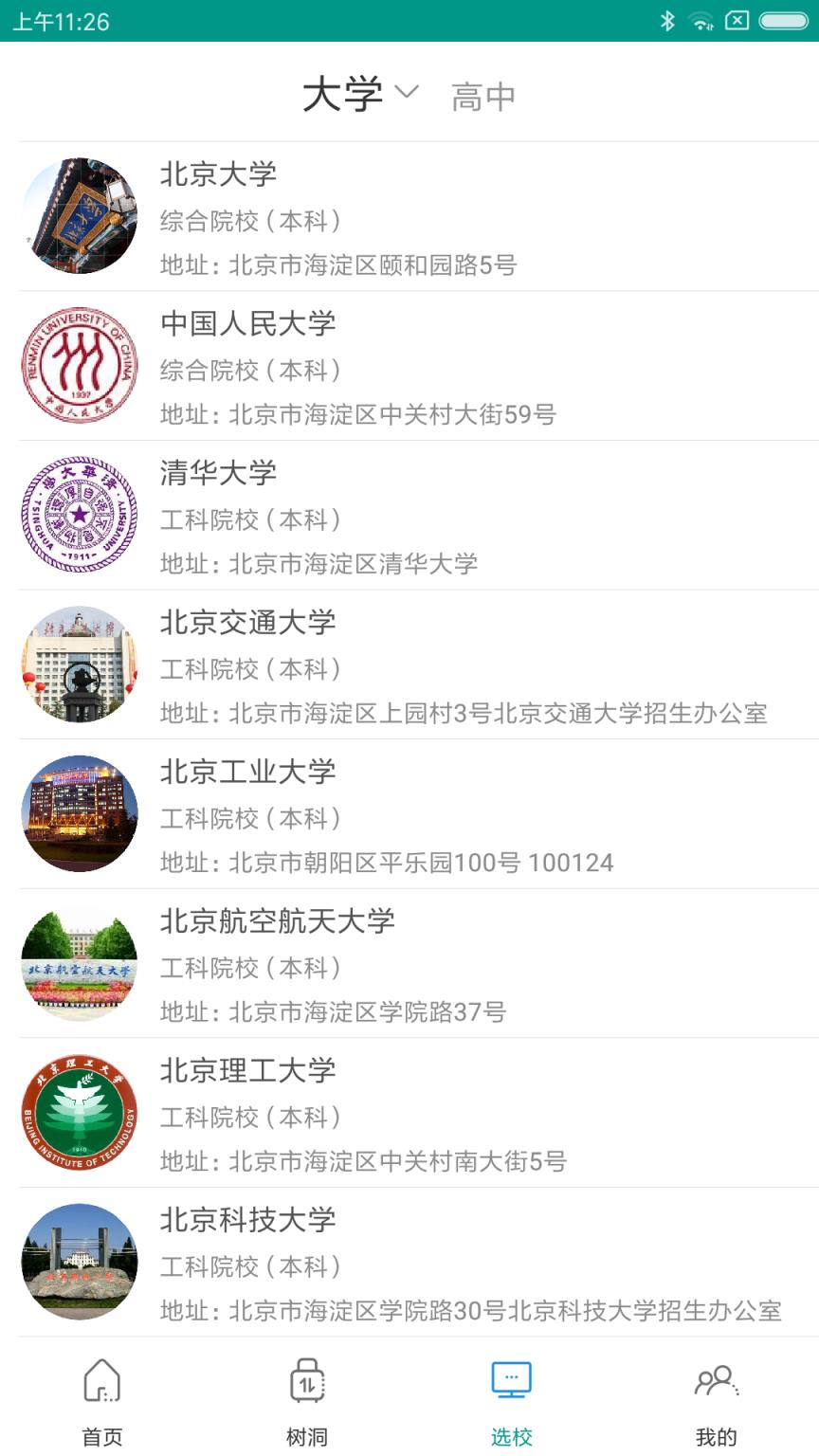Click the 北京交通大学 campus photo thumbnail
Image resolution: width=819 pixels, height=1456 pixels.
coord(79,664)
